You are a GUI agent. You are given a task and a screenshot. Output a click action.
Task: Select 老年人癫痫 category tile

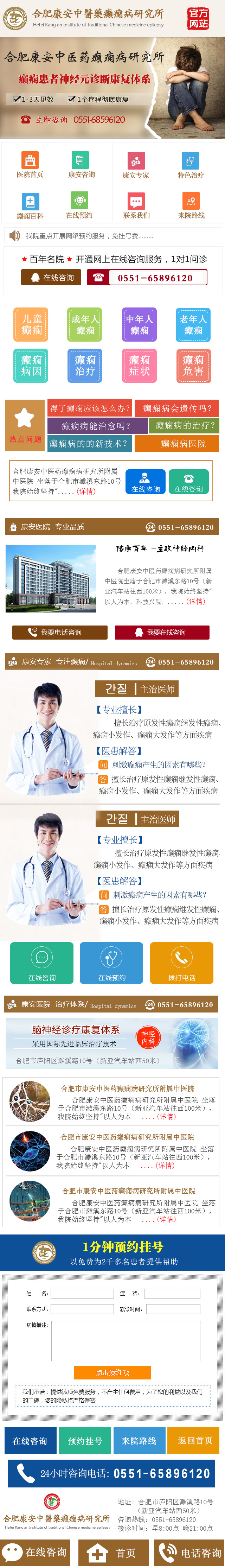(193, 324)
